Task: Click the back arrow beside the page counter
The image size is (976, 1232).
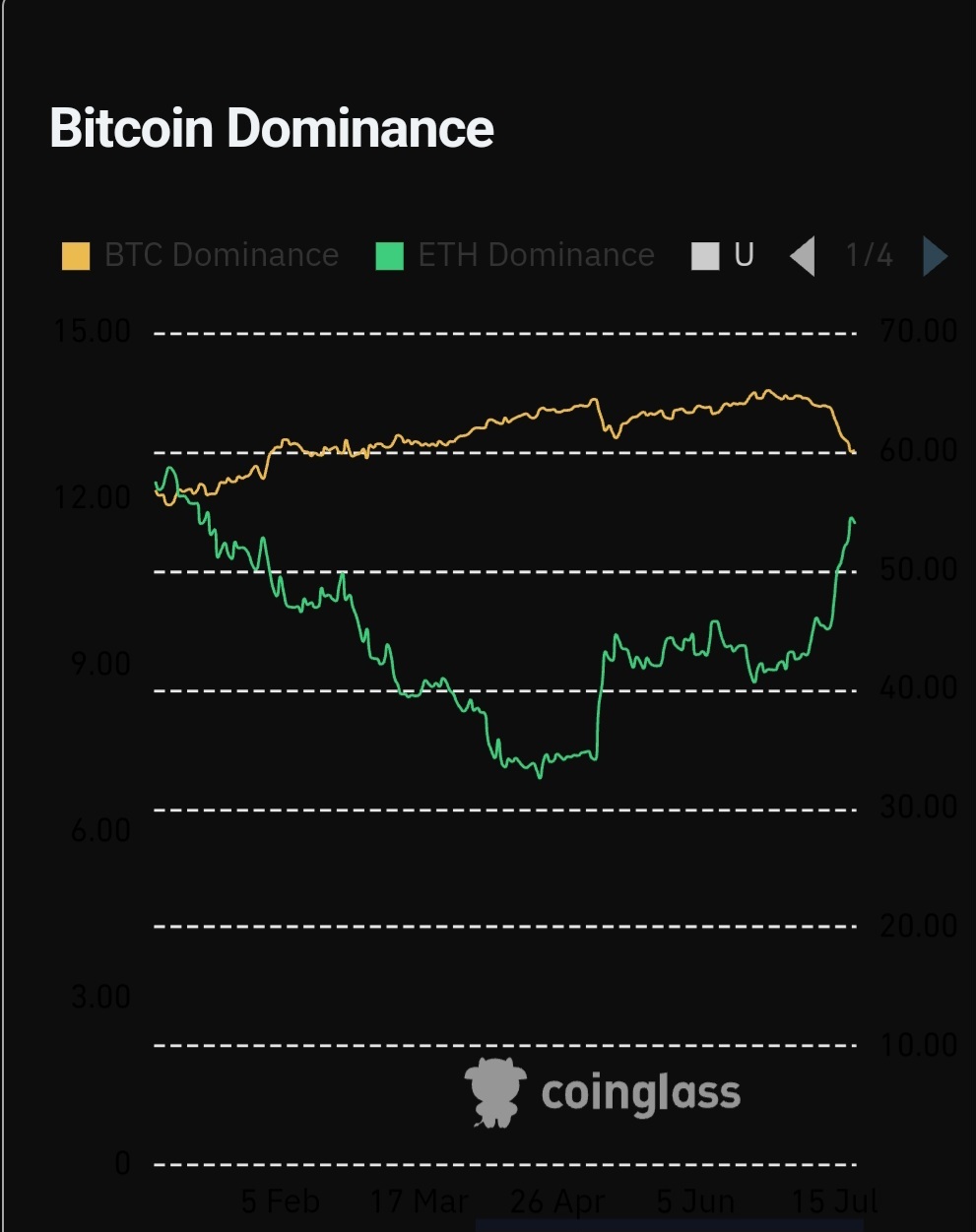Action: pyautogui.click(x=803, y=255)
